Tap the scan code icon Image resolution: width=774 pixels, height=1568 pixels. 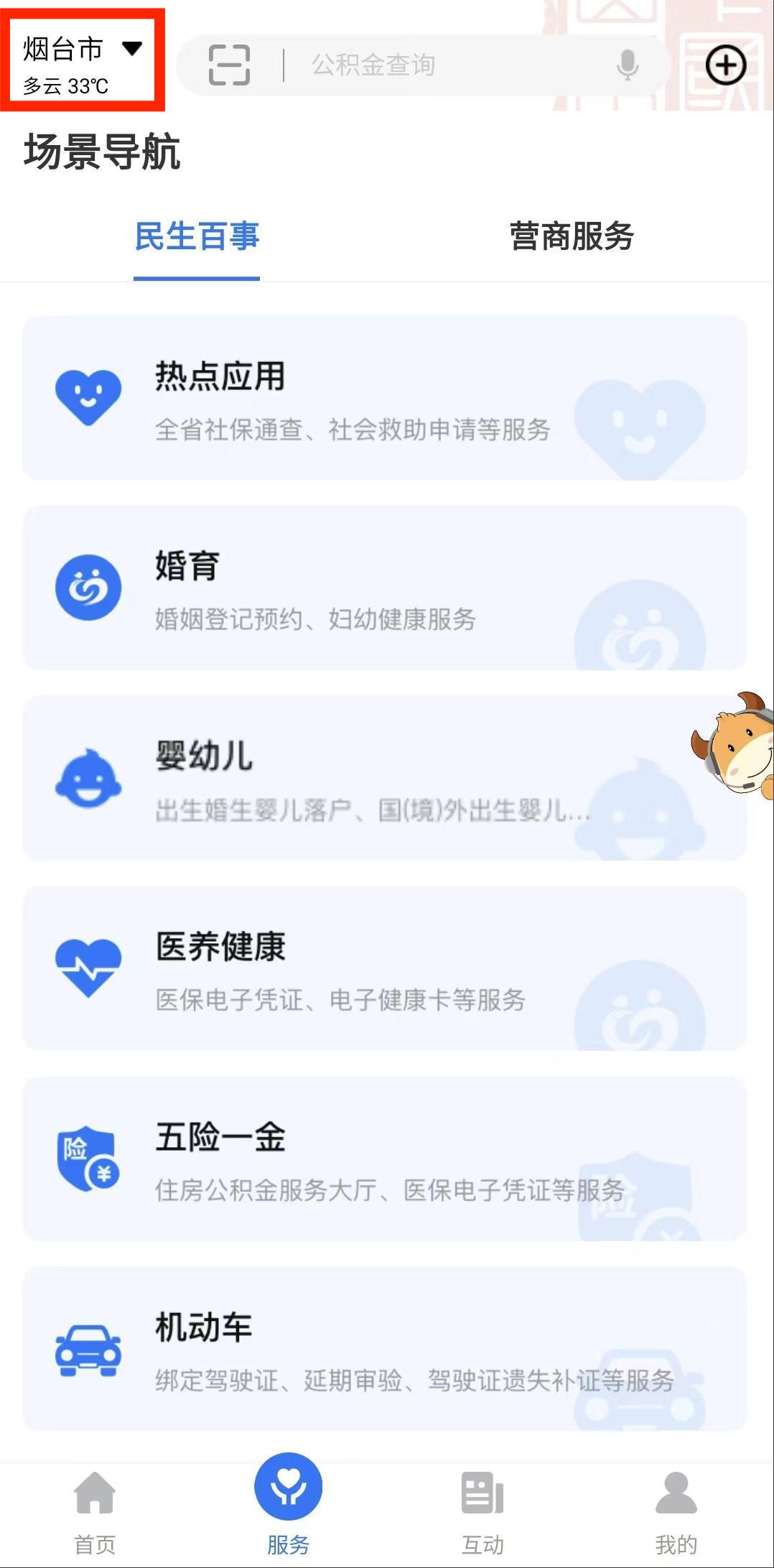tap(229, 65)
